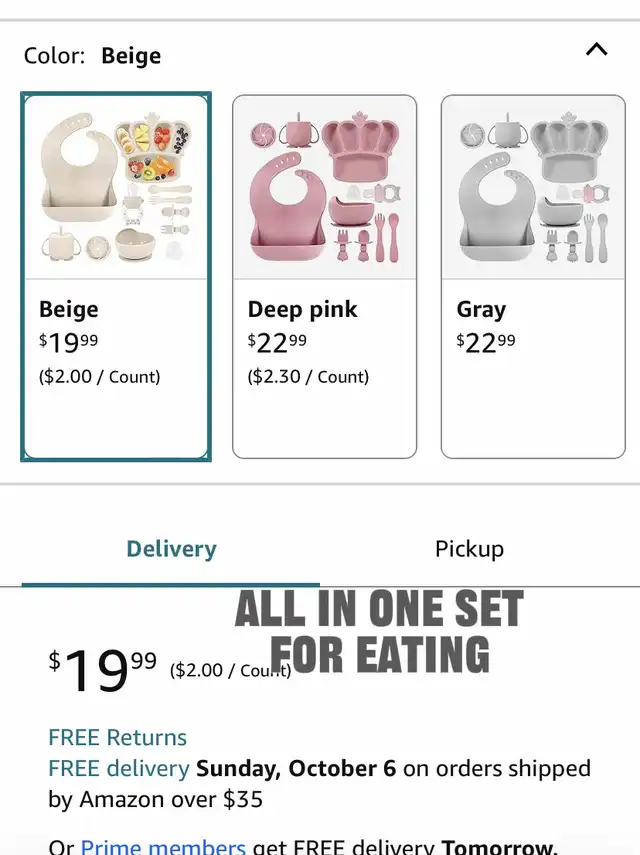
Task: Switch to the Delivery tab
Action: (x=171, y=549)
